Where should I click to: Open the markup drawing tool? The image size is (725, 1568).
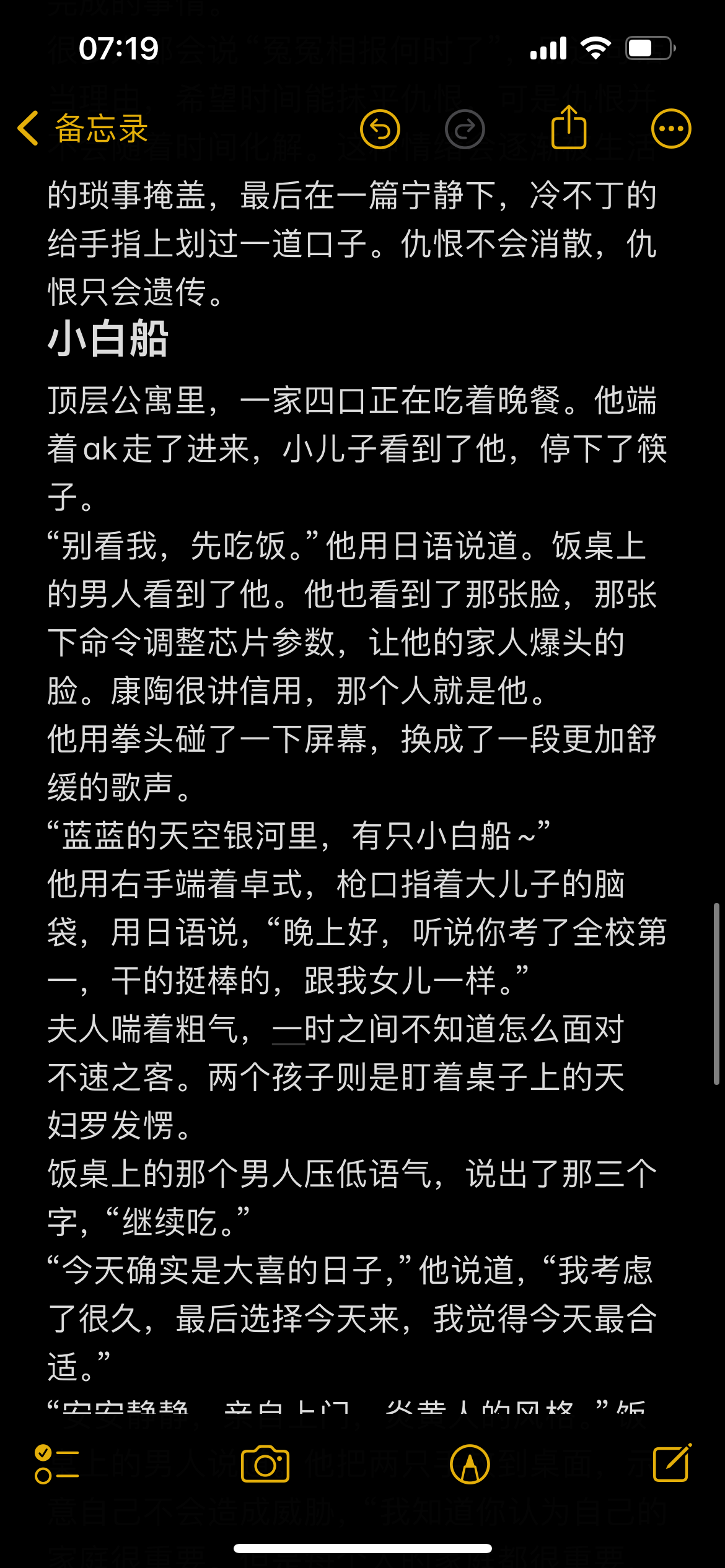[x=470, y=1465]
